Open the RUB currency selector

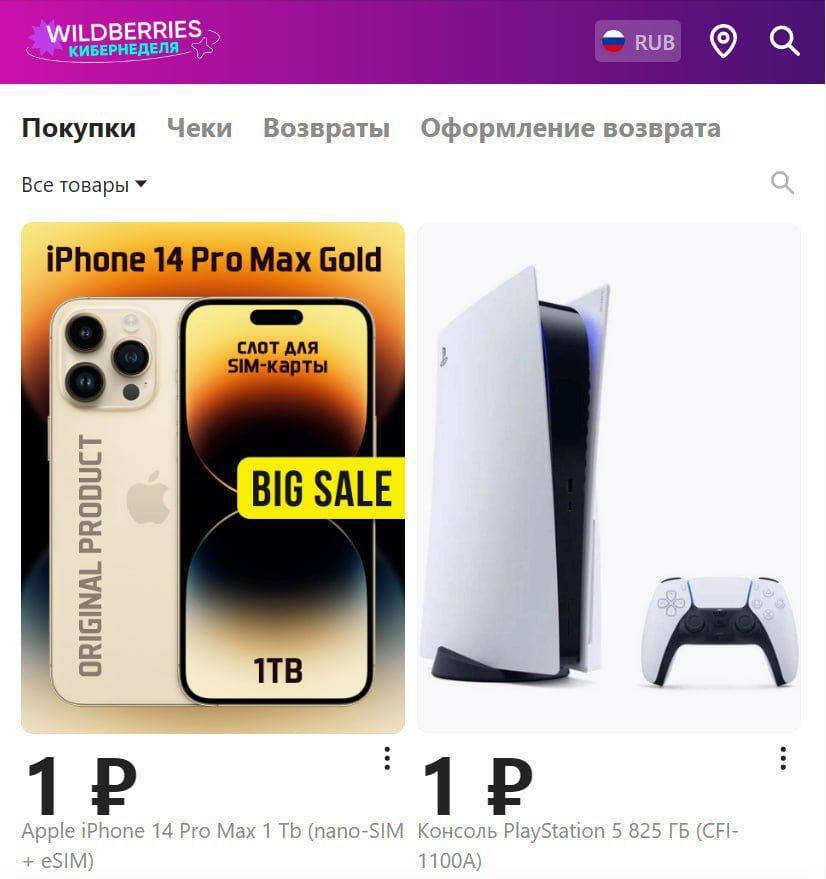[x=638, y=42]
